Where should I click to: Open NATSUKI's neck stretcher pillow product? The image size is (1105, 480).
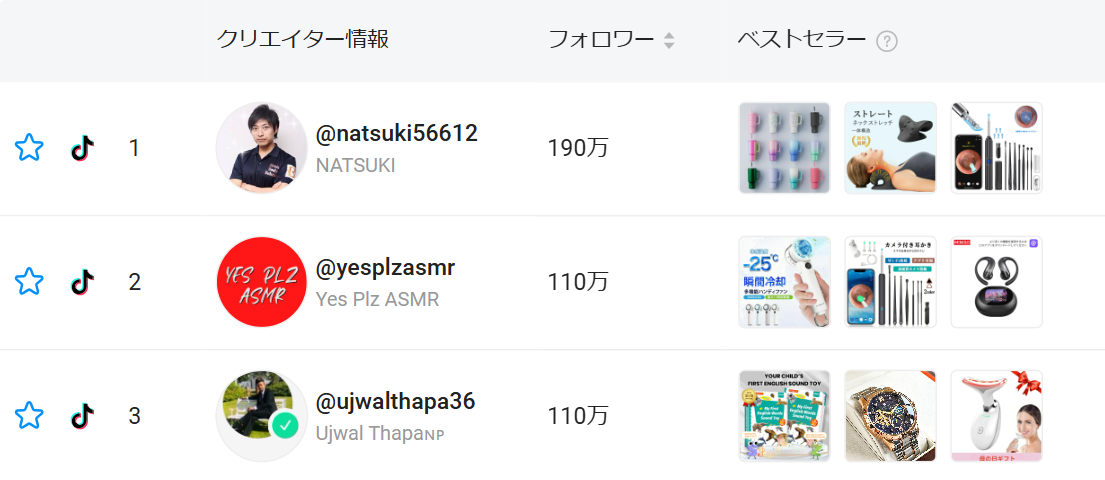[890, 148]
